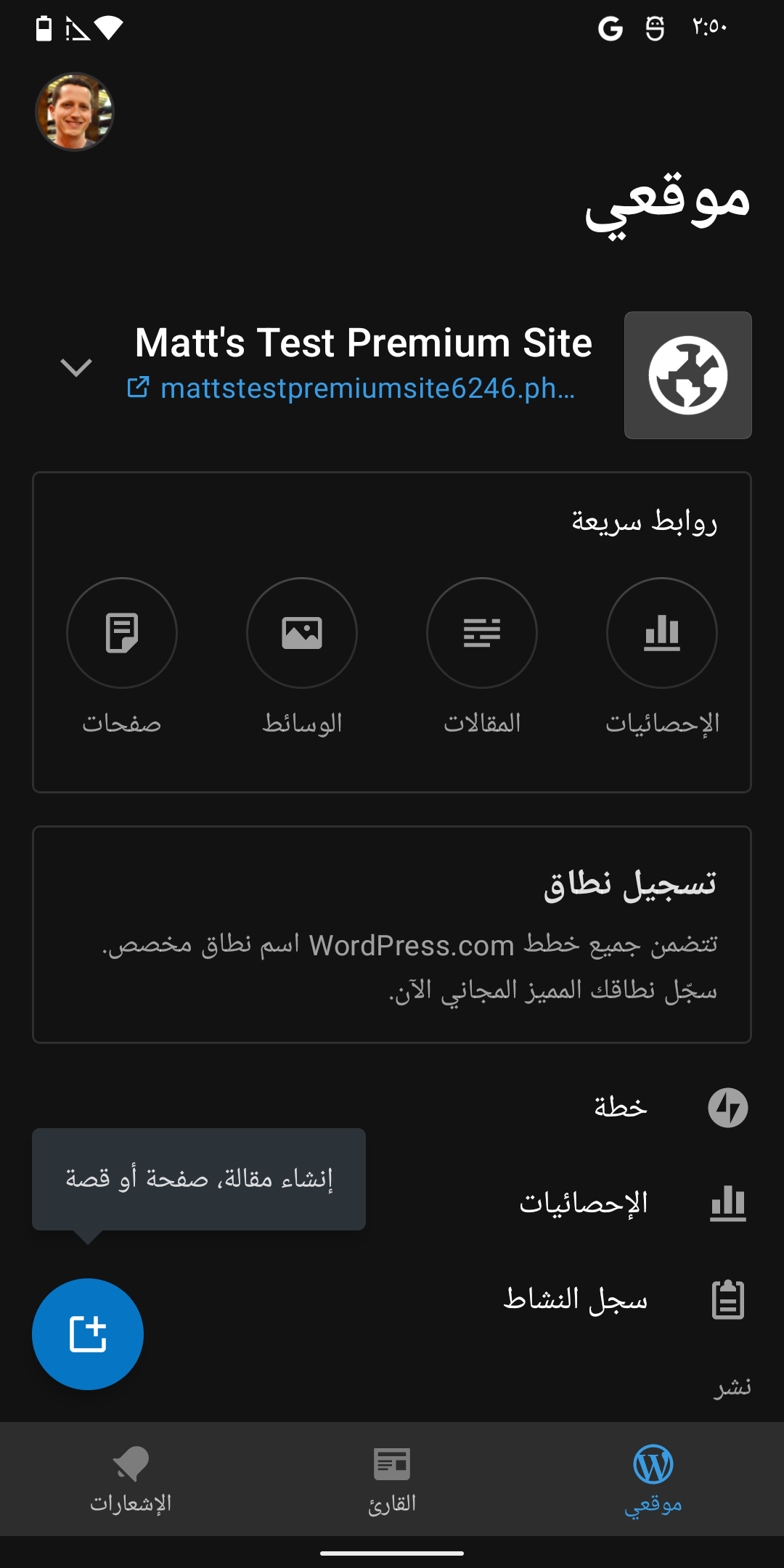784x1568 pixels.
Task: Open المقالات quick link
Action: [482, 632]
